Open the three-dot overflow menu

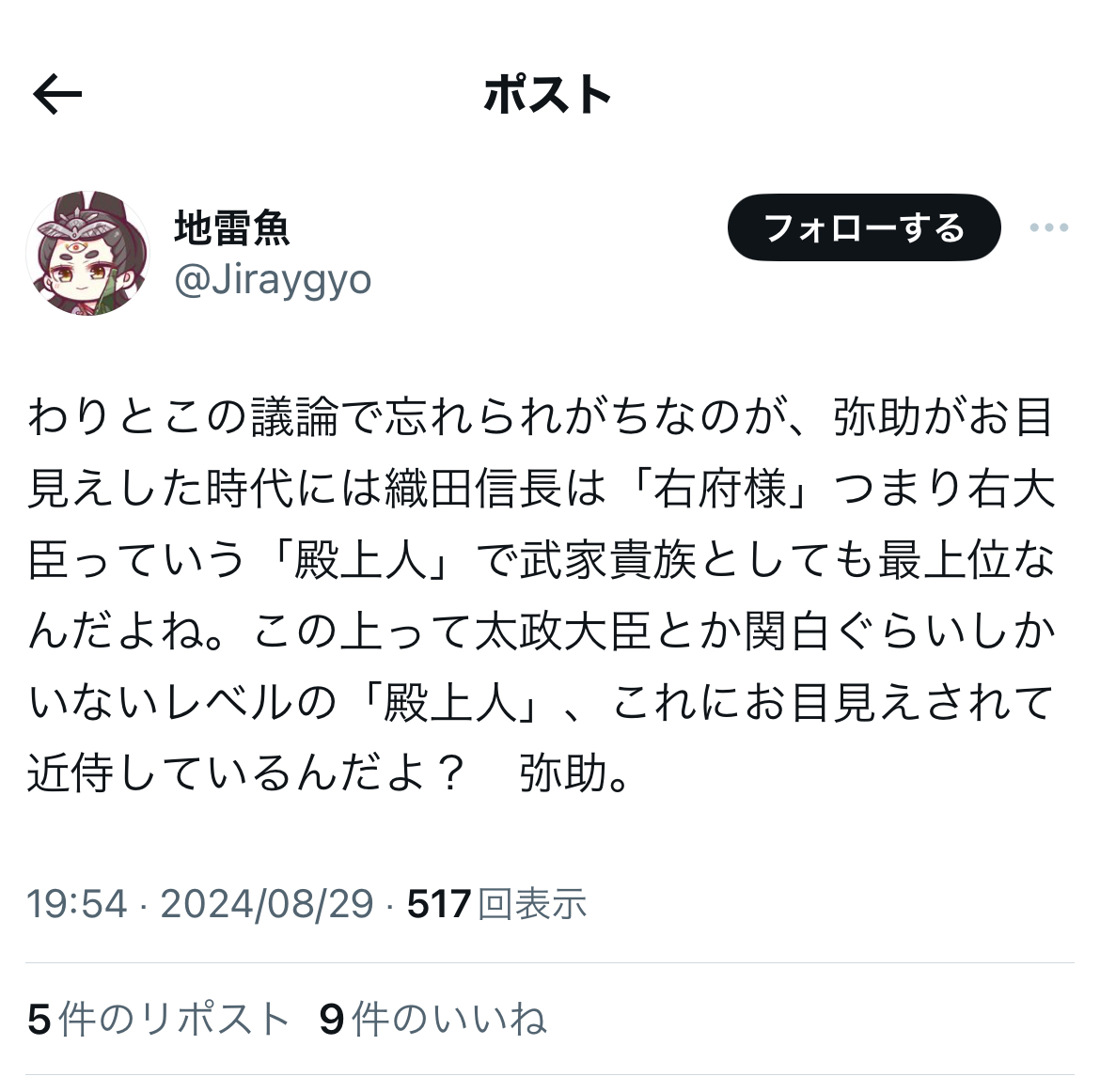(x=1049, y=227)
